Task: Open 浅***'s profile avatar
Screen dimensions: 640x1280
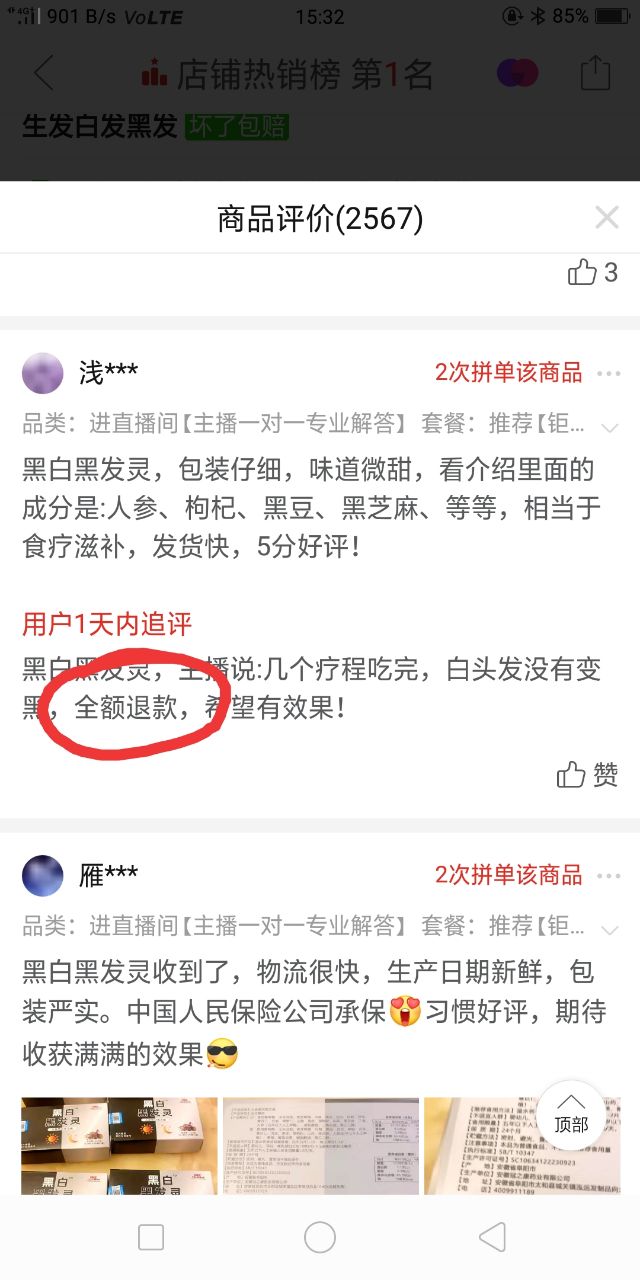Action: (x=45, y=374)
